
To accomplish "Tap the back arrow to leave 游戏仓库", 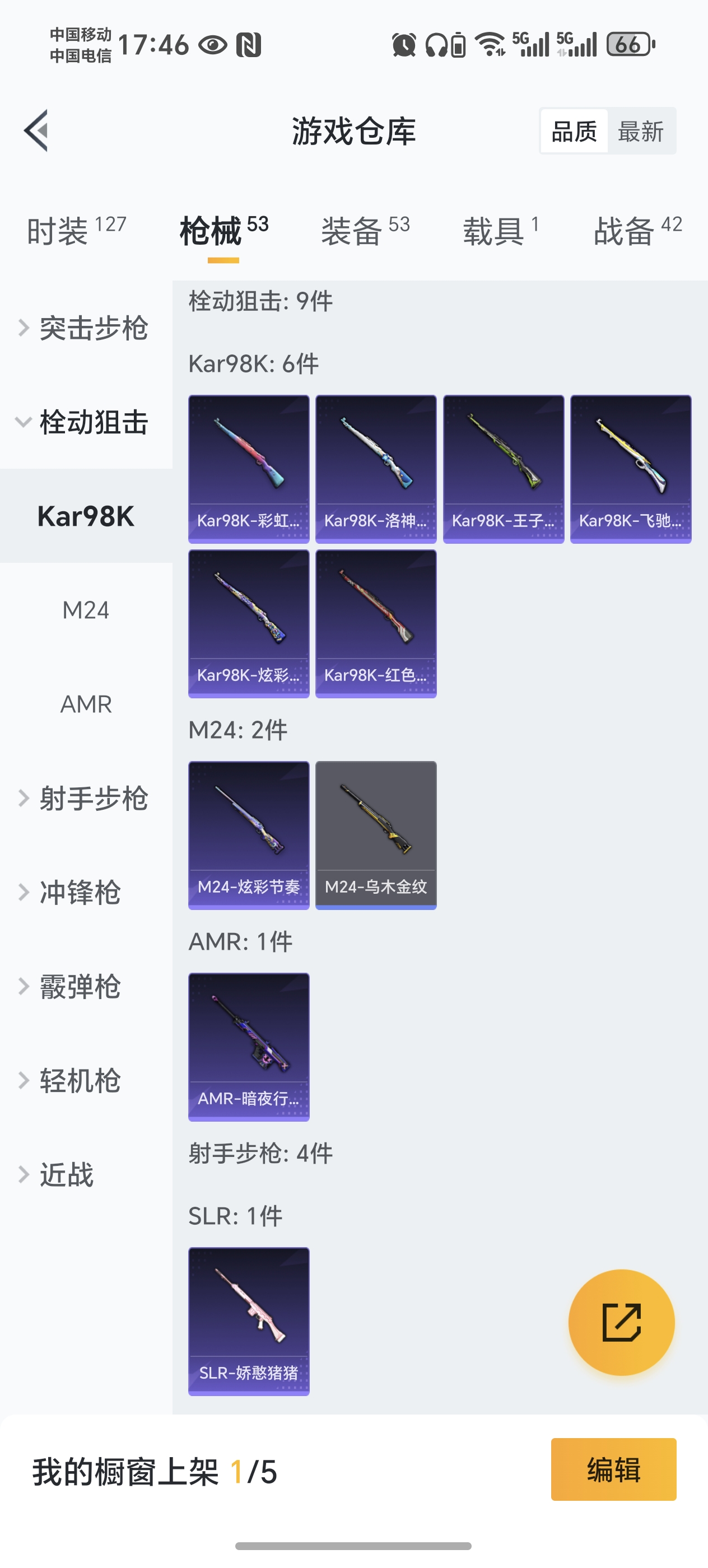I will pos(36,132).
